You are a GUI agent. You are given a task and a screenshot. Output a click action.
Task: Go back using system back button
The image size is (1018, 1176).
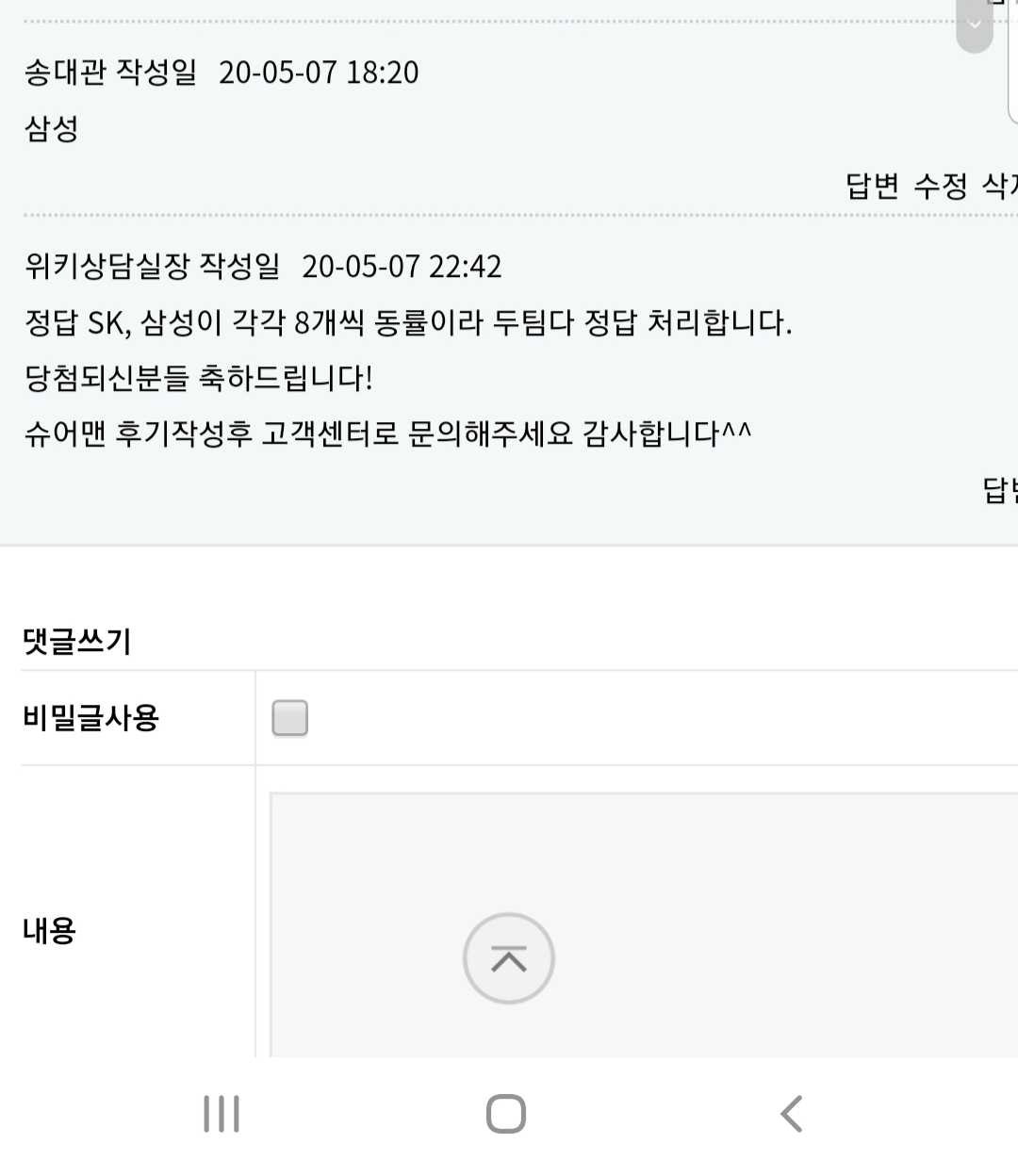pyautogui.click(x=792, y=1114)
